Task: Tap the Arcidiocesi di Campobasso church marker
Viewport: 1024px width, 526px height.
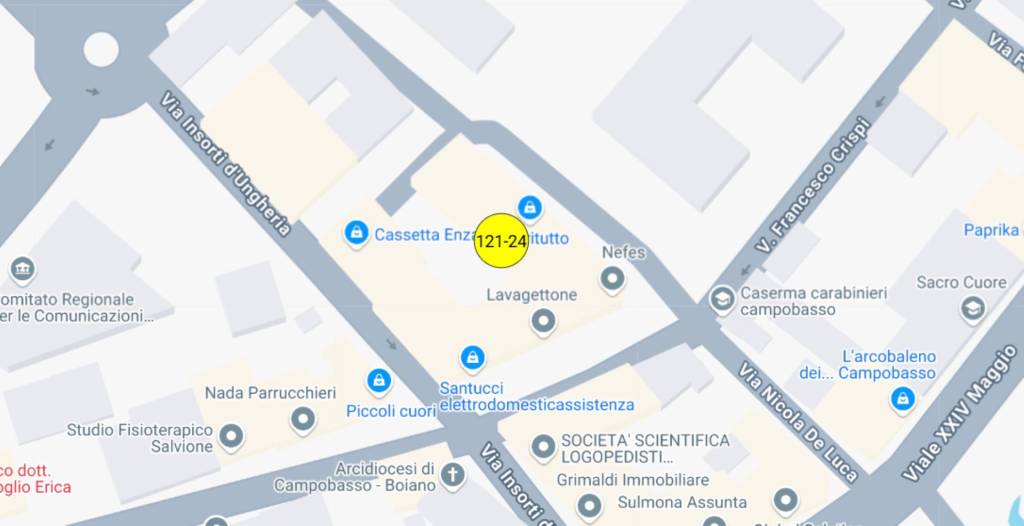Action: tap(454, 473)
